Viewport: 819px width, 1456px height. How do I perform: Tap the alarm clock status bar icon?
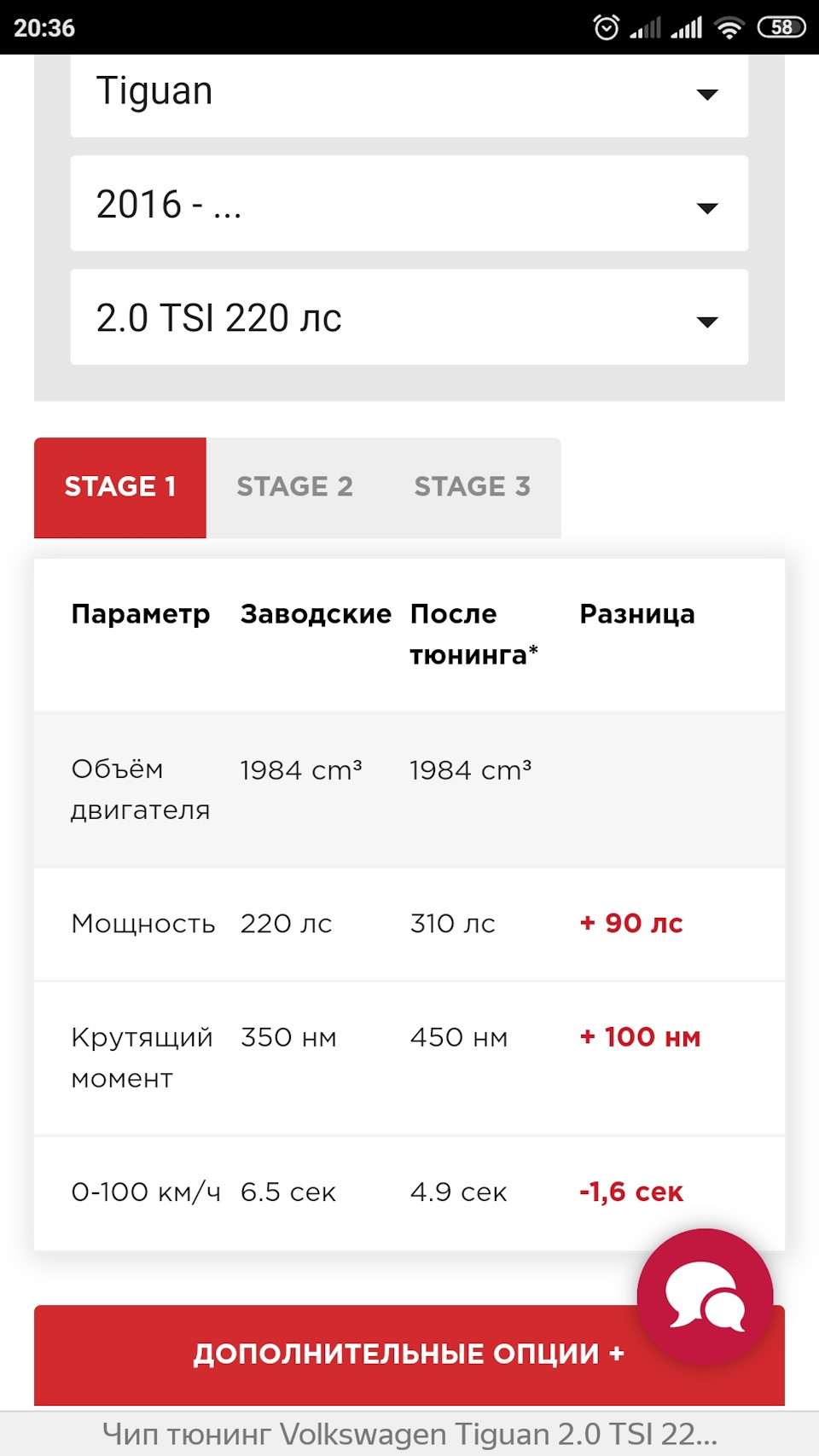607,26
